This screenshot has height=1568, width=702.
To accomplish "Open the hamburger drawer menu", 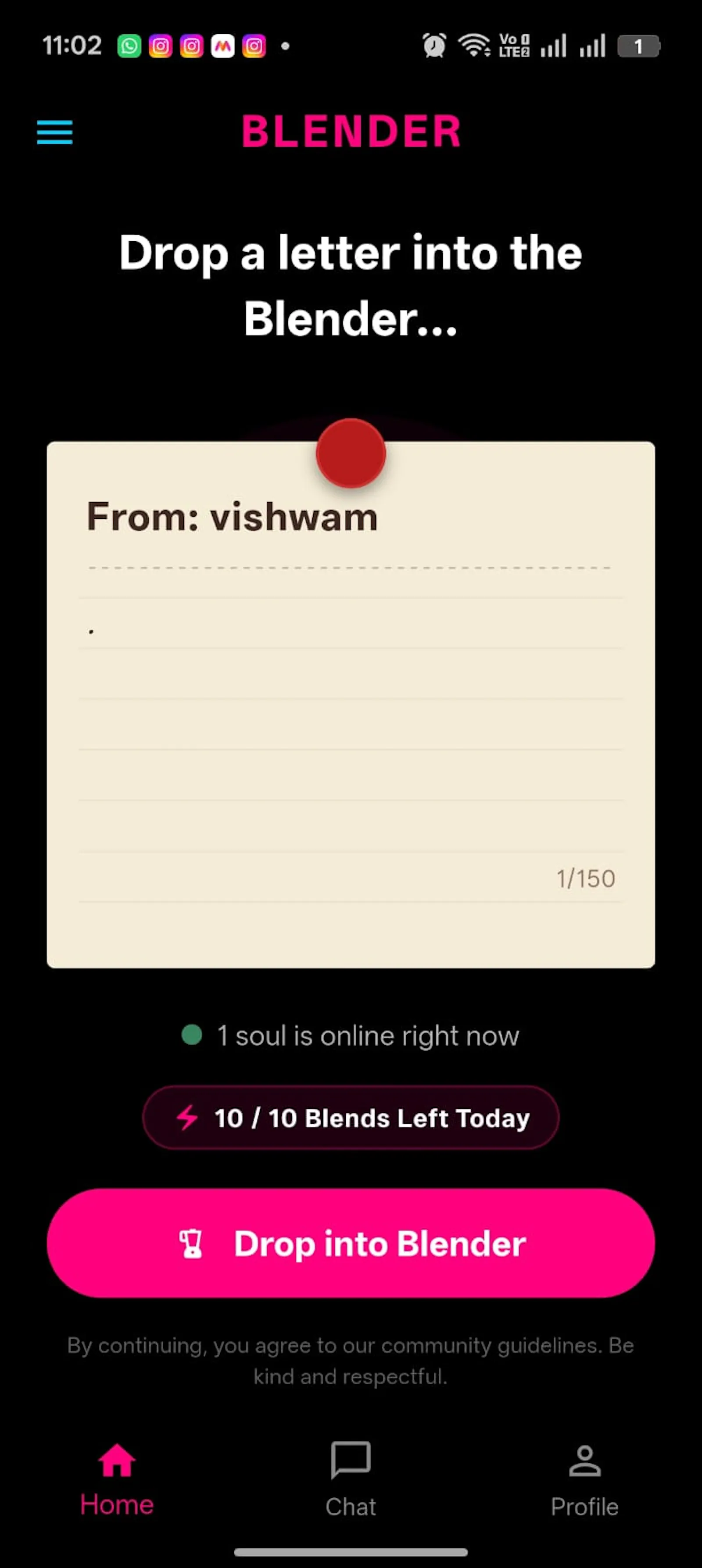I will click(55, 132).
